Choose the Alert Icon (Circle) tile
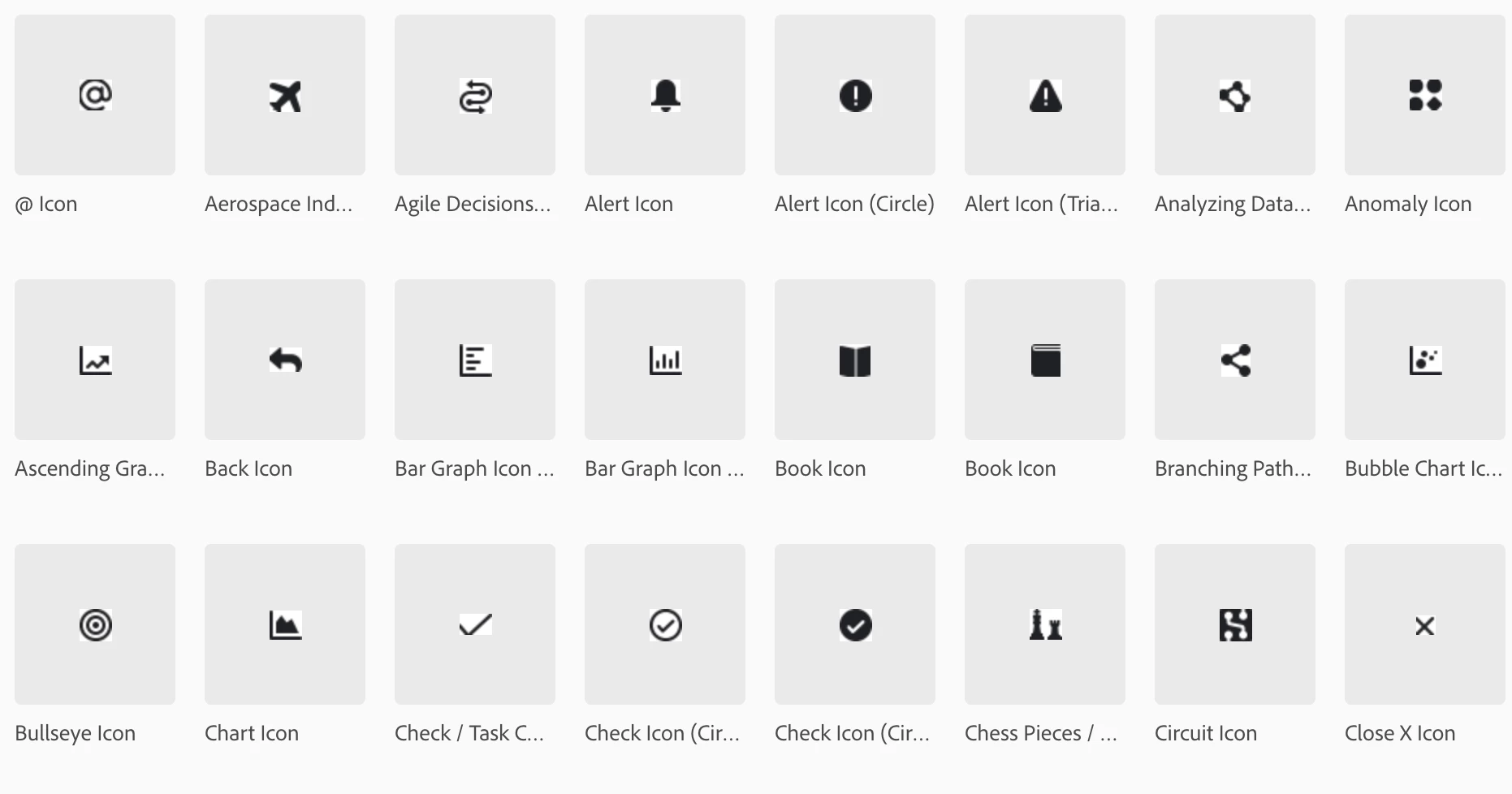This screenshot has width=1512, height=794. [x=855, y=95]
